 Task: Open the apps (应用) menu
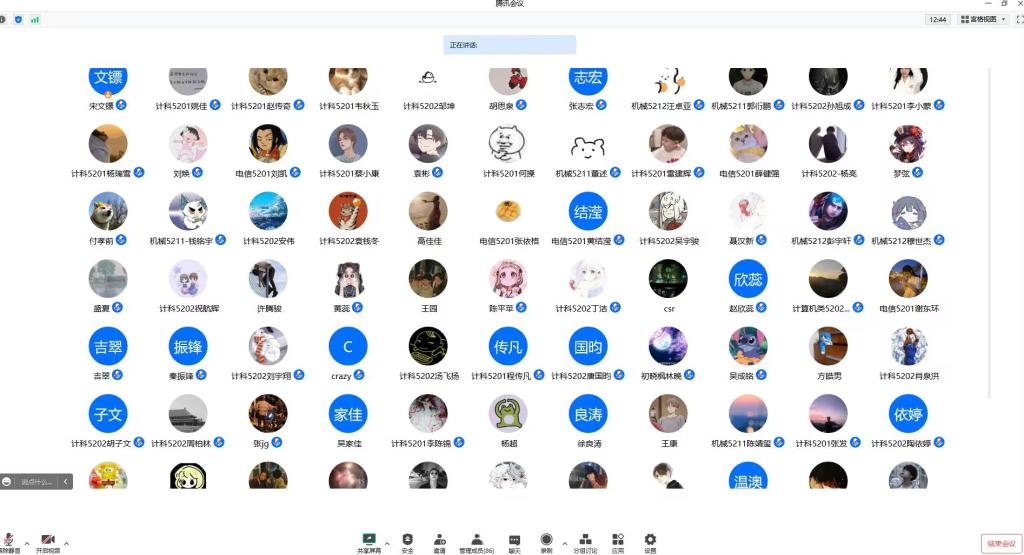click(x=618, y=541)
